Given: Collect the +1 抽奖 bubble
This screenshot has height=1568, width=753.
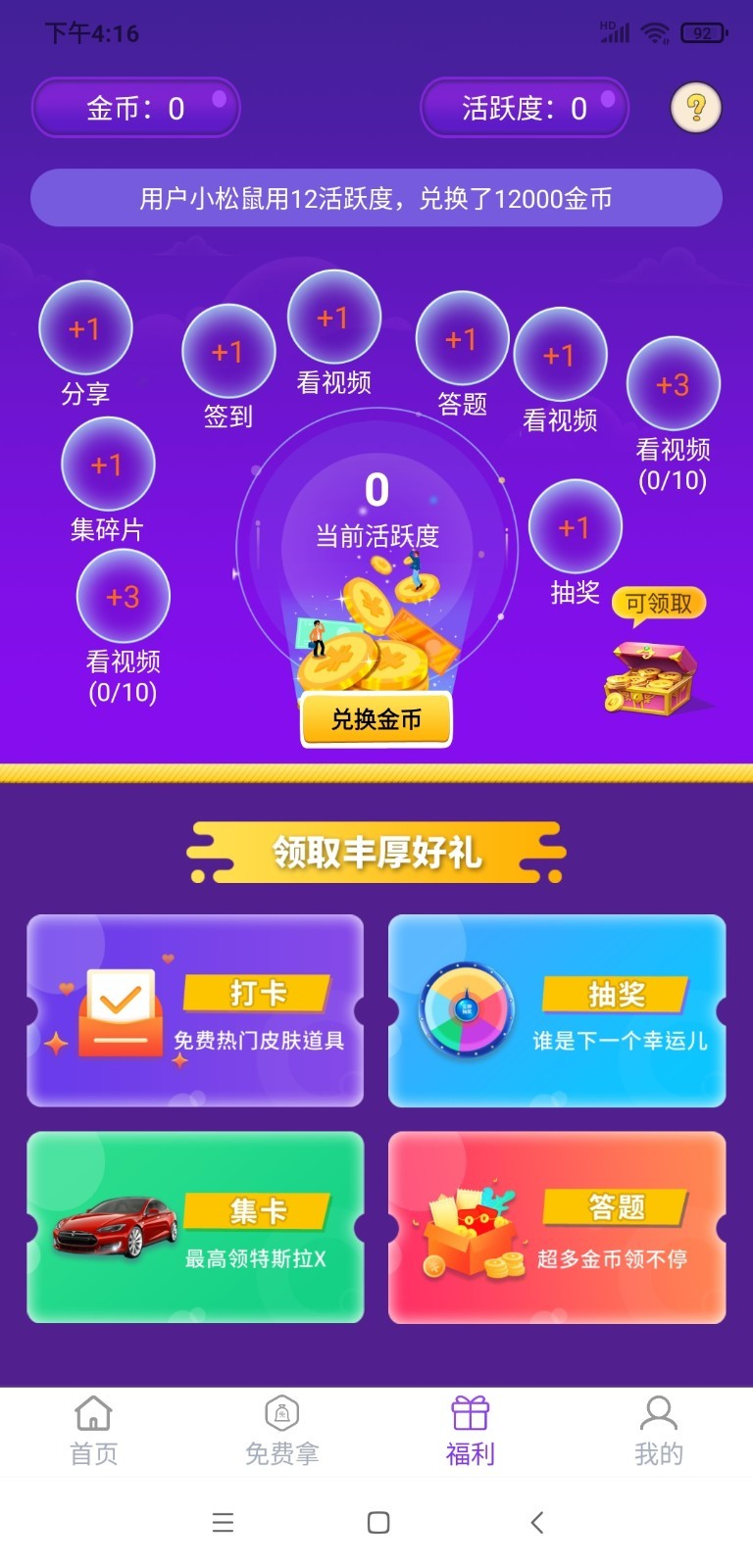Looking at the screenshot, I should tap(575, 527).
